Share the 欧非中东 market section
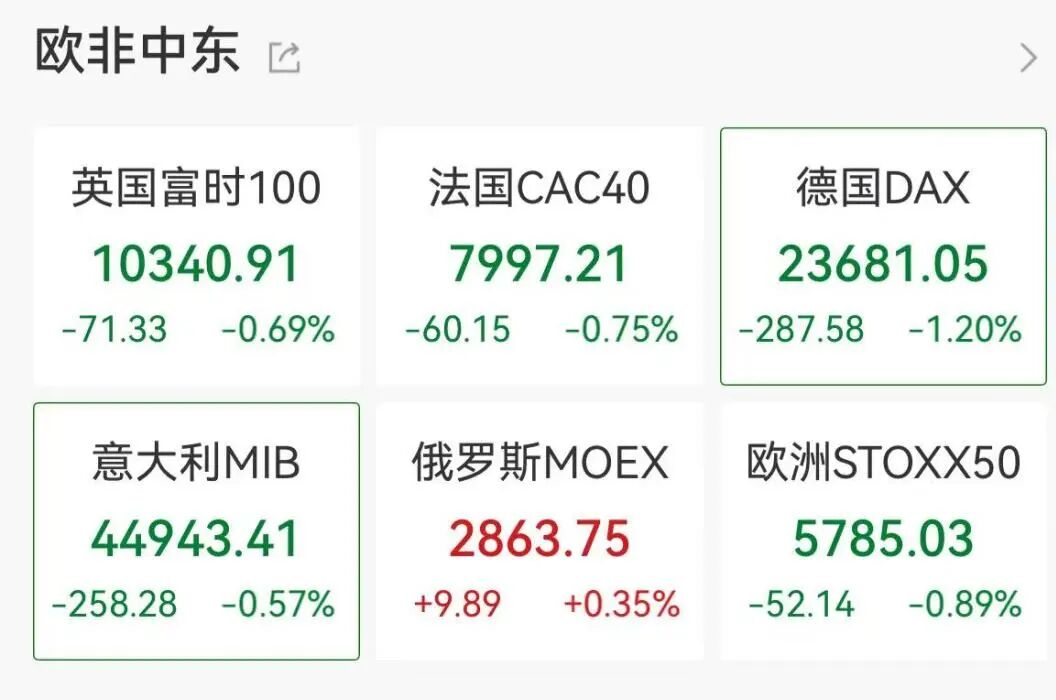This screenshot has width=1056, height=700. (x=284, y=58)
